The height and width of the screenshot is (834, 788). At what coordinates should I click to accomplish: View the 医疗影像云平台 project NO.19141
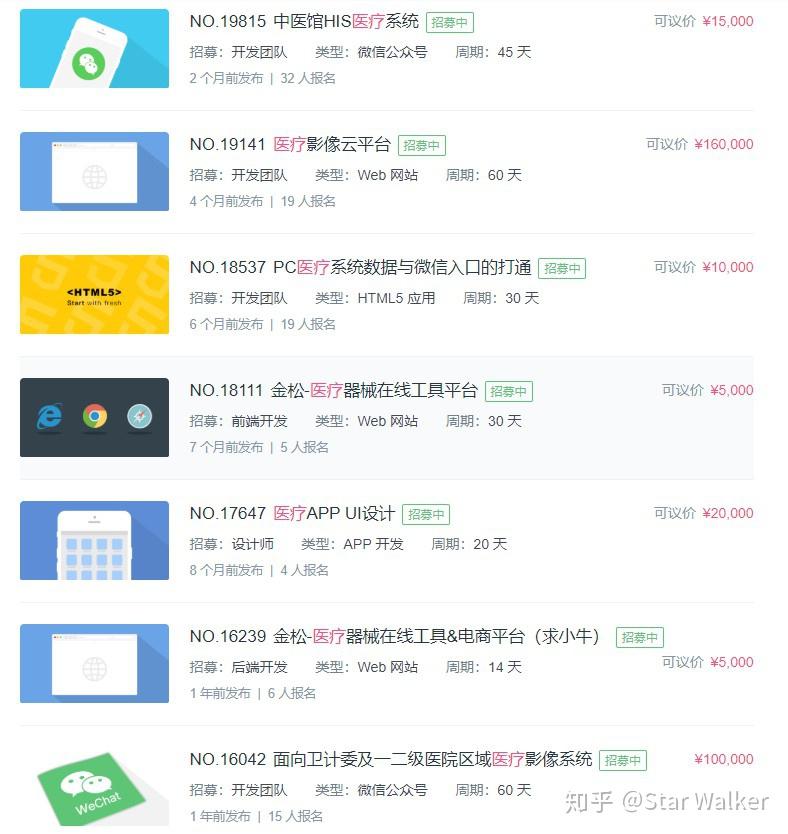[x=290, y=144]
